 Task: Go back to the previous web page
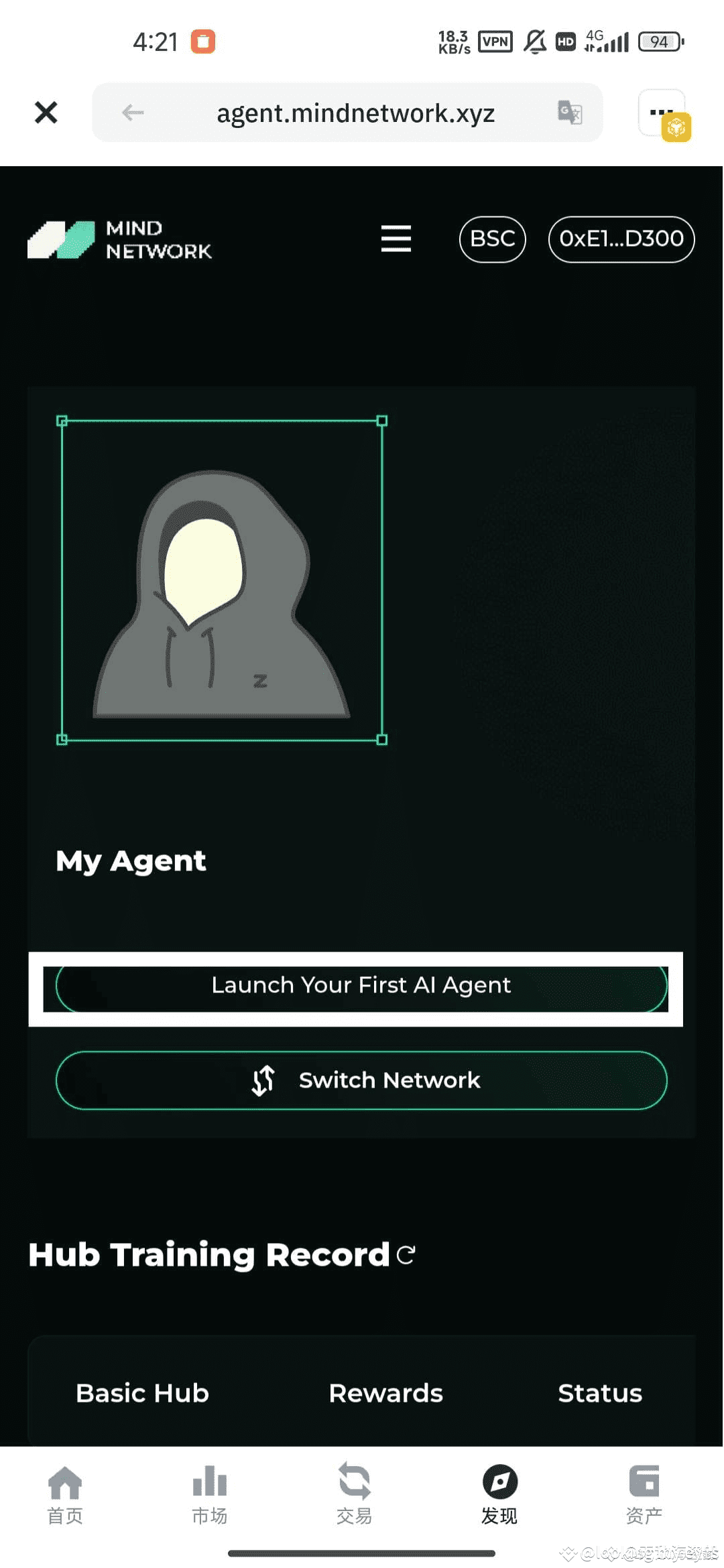tap(133, 113)
